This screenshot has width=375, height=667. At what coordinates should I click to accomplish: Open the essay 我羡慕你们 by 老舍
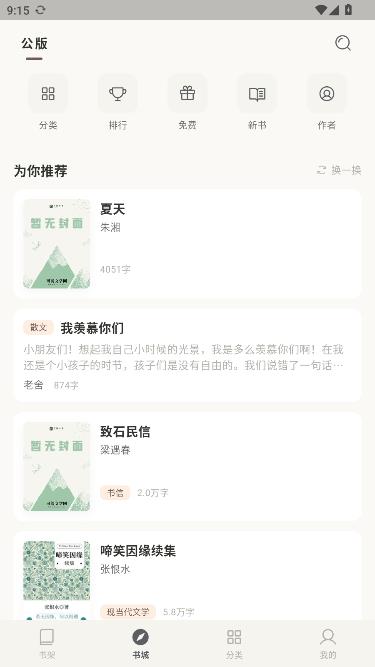pyautogui.click(x=188, y=355)
